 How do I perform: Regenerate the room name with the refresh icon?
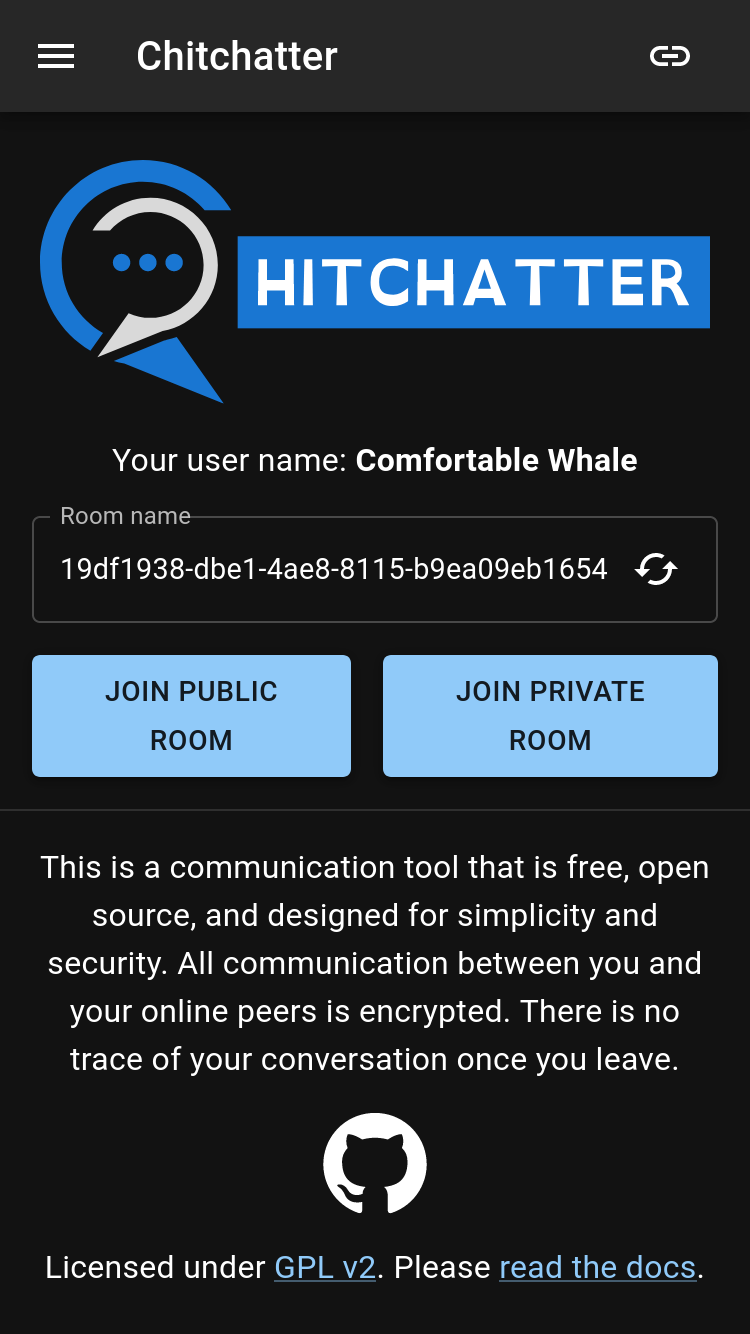(657, 570)
